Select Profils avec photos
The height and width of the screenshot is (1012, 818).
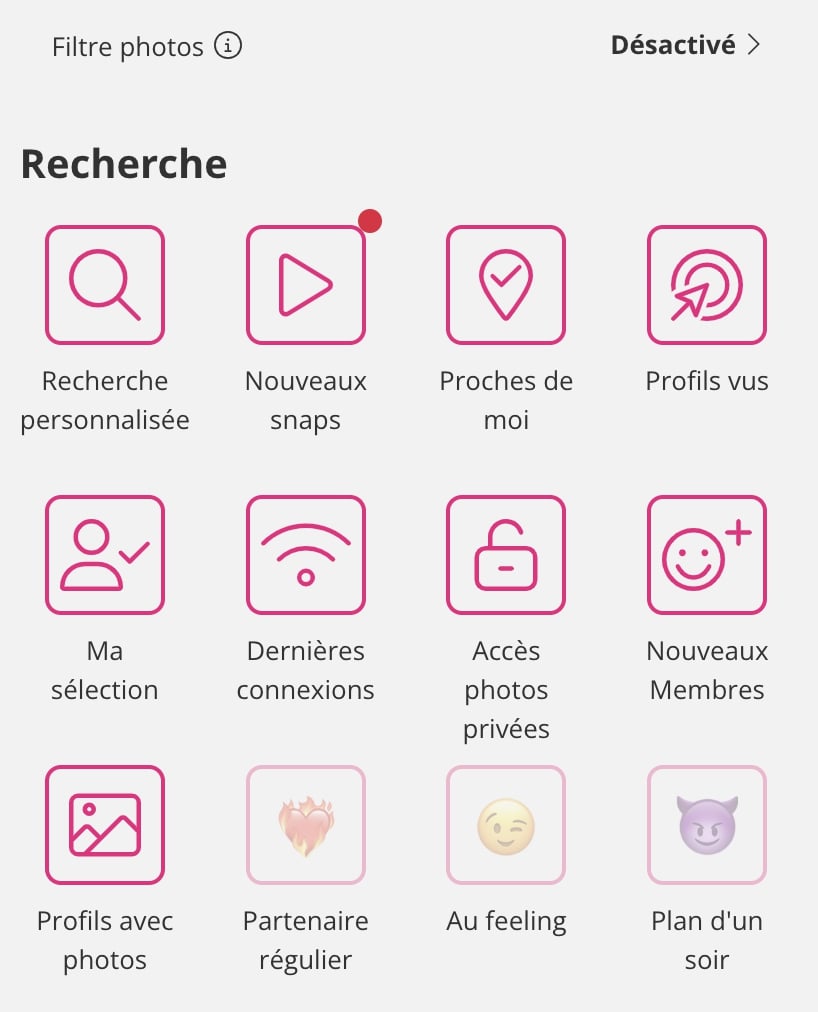[x=105, y=825]
